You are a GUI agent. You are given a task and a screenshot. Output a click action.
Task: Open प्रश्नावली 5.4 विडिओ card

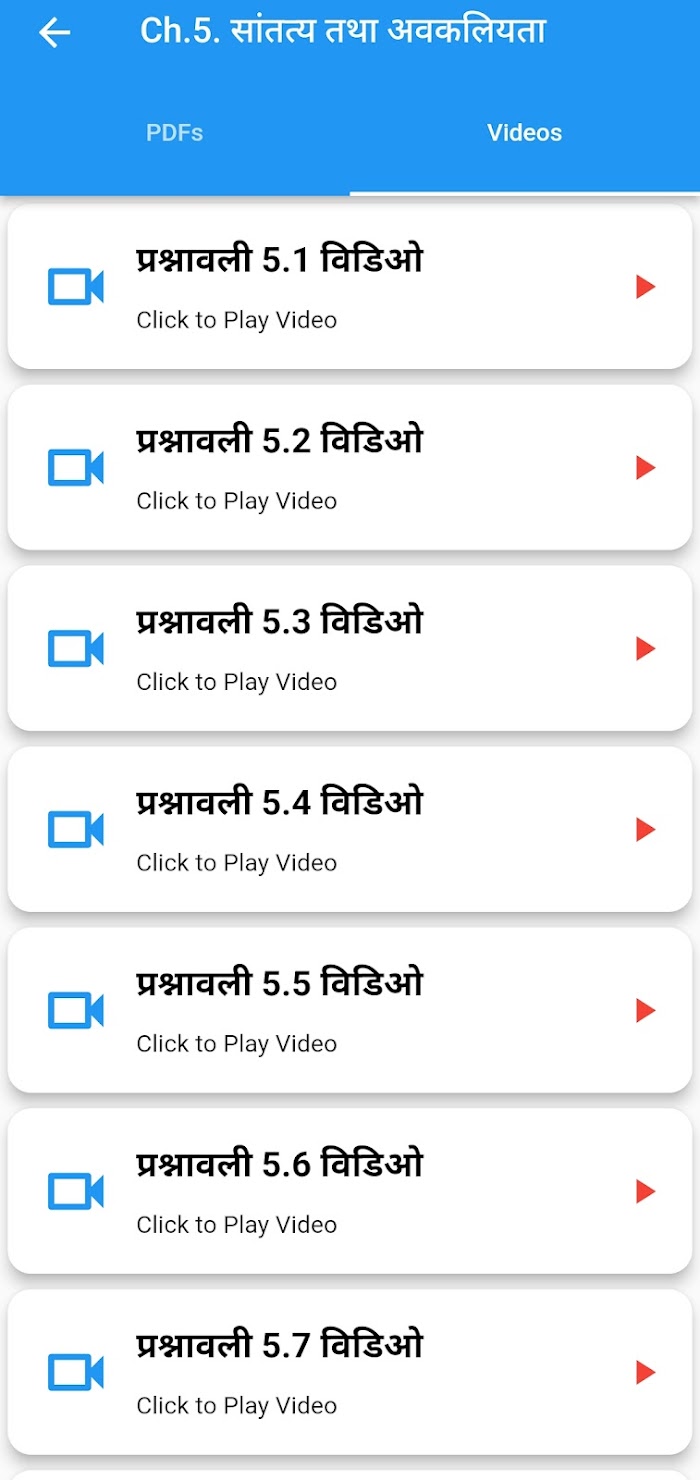point(350,830)
